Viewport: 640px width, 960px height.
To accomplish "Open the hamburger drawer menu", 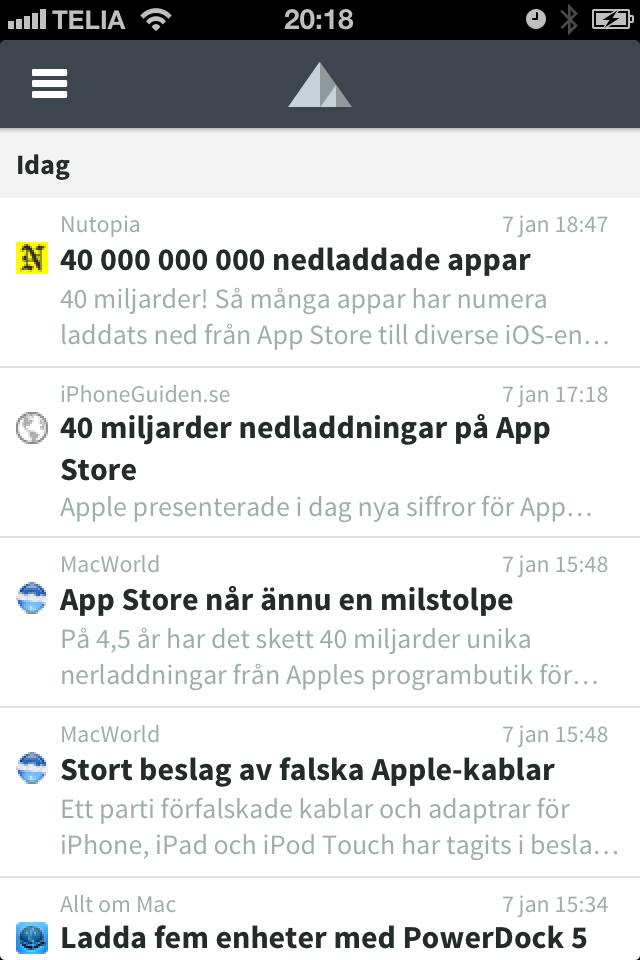I will [x=49, y=84].
